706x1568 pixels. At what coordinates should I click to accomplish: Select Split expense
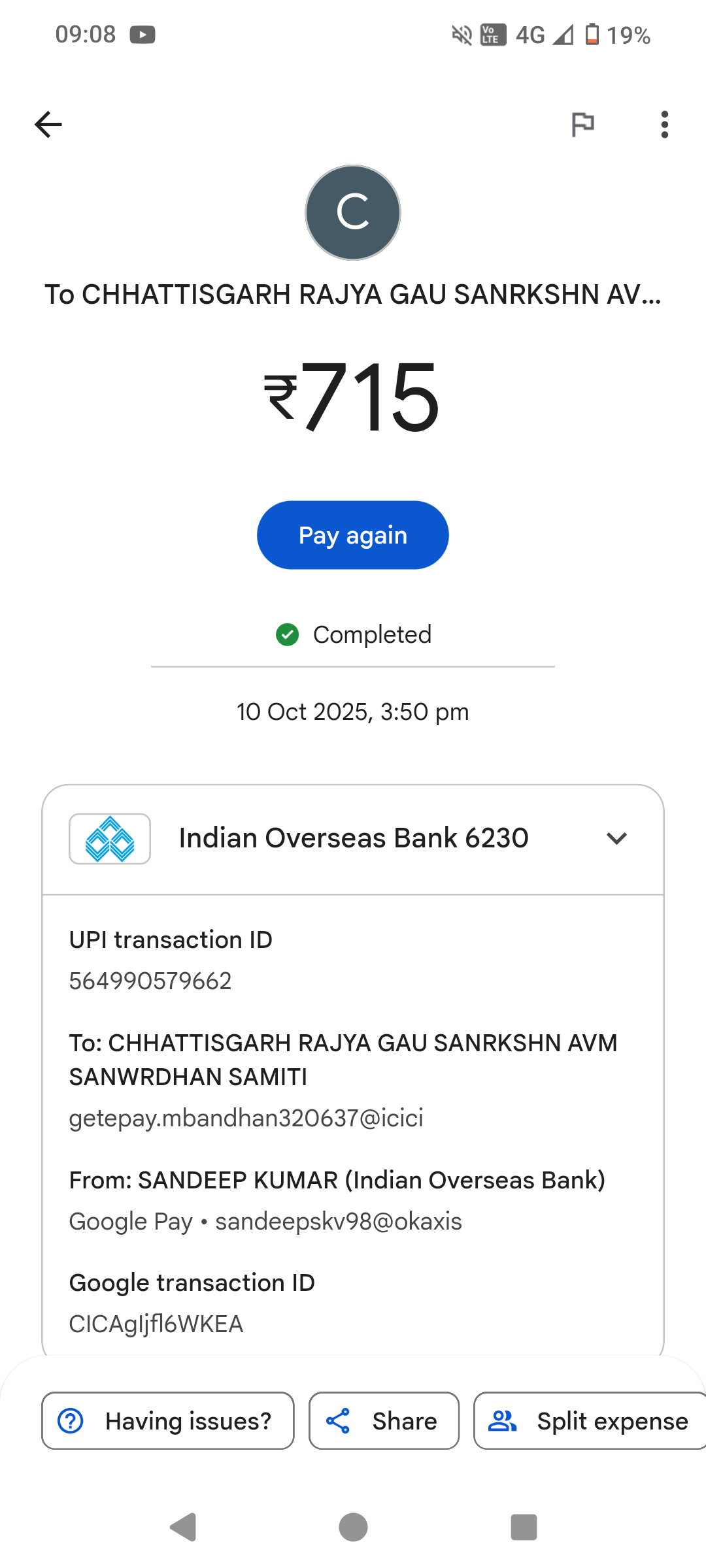(x=590, y=1420)
